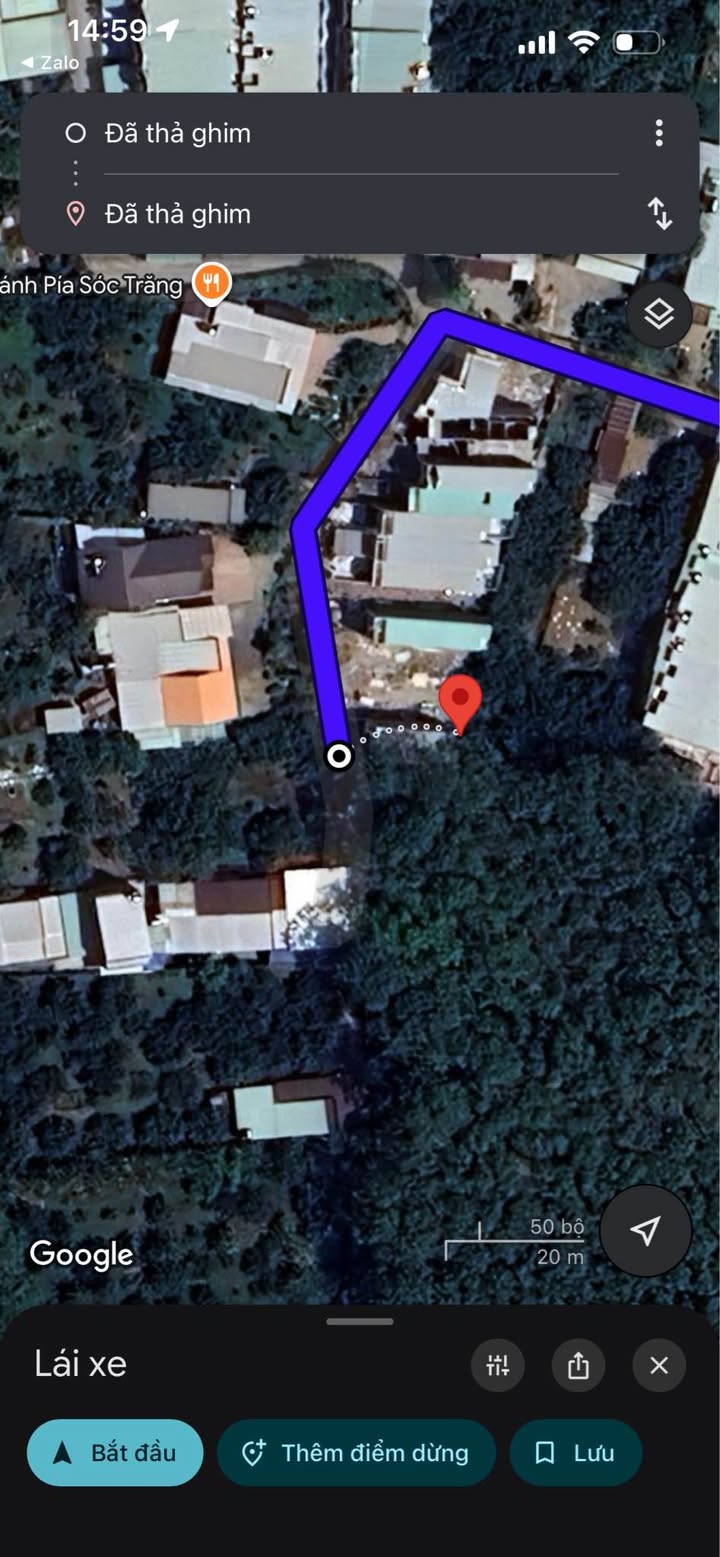Start navigation with Bắt đầu
This screenshot has width=720, height=1557.
[115, 1452]
